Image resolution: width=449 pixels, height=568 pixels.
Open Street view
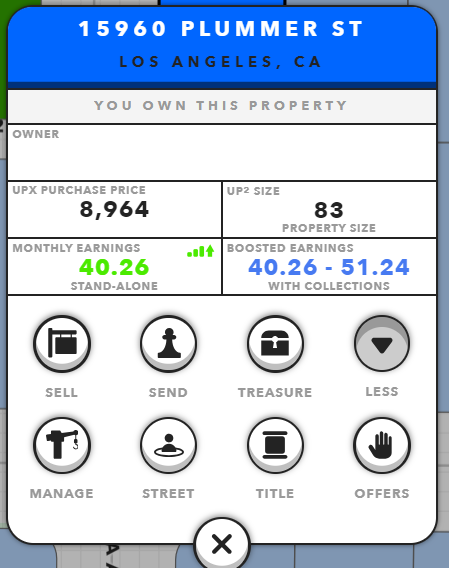point(169,445)
